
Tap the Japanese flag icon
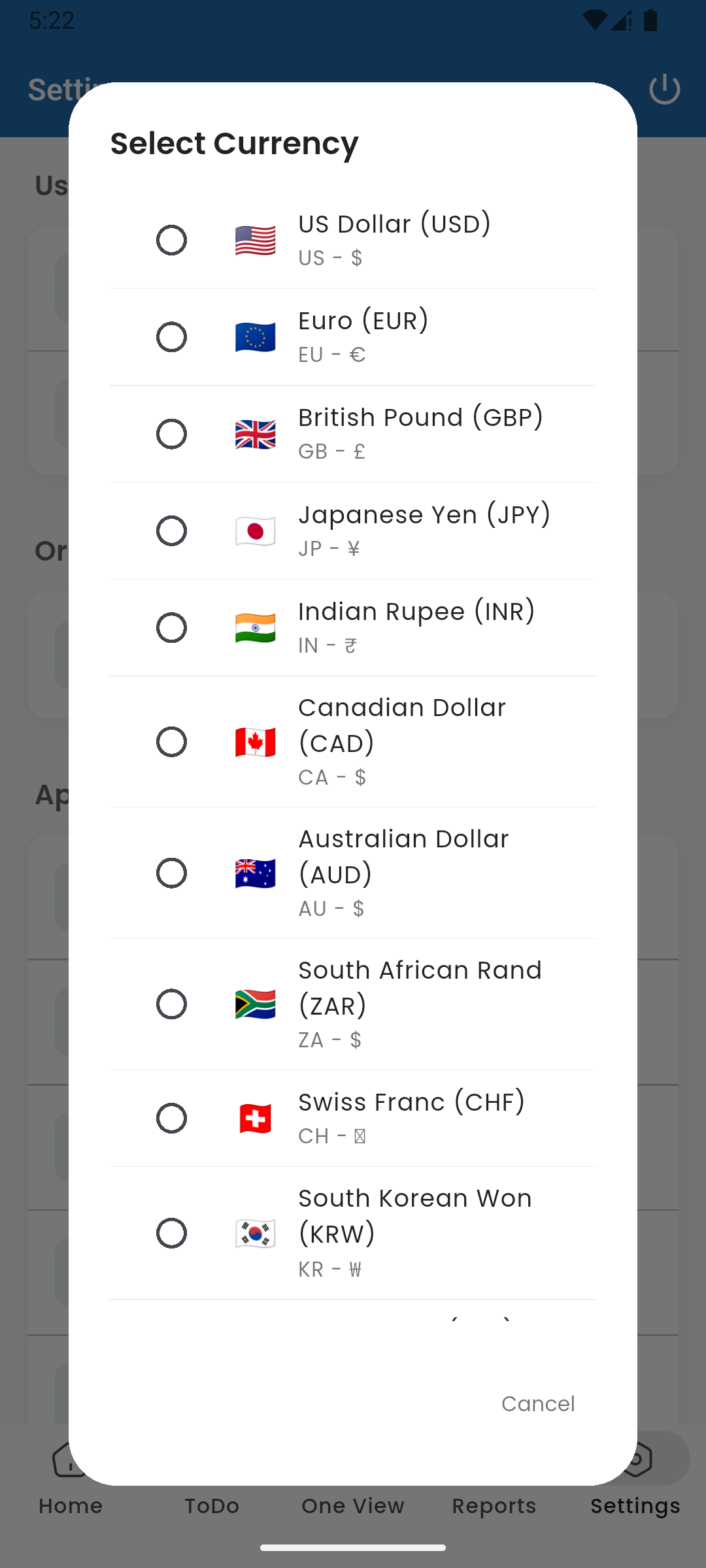tap(255, 531)
